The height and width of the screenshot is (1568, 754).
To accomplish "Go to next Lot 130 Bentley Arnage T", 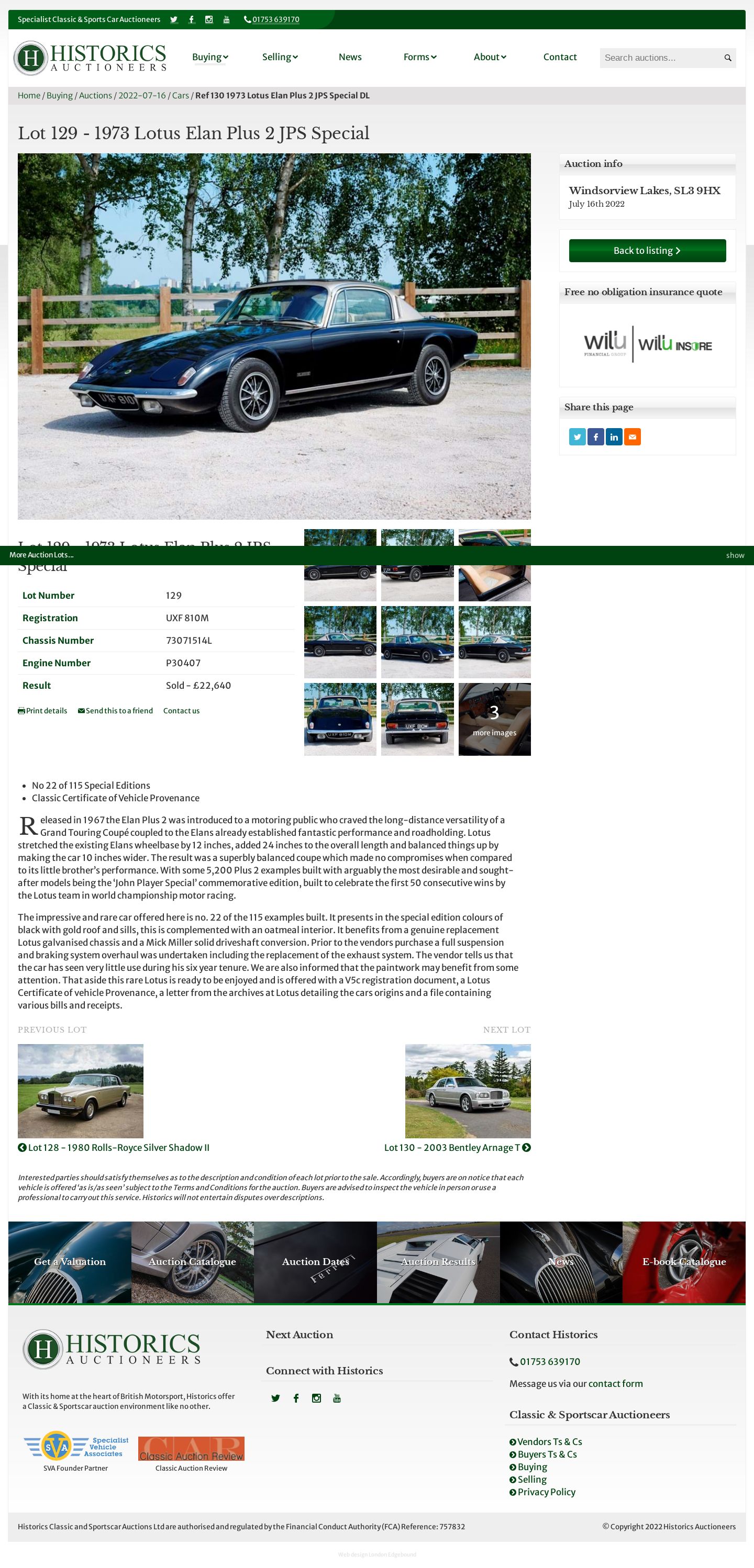I will (457, 1147).
